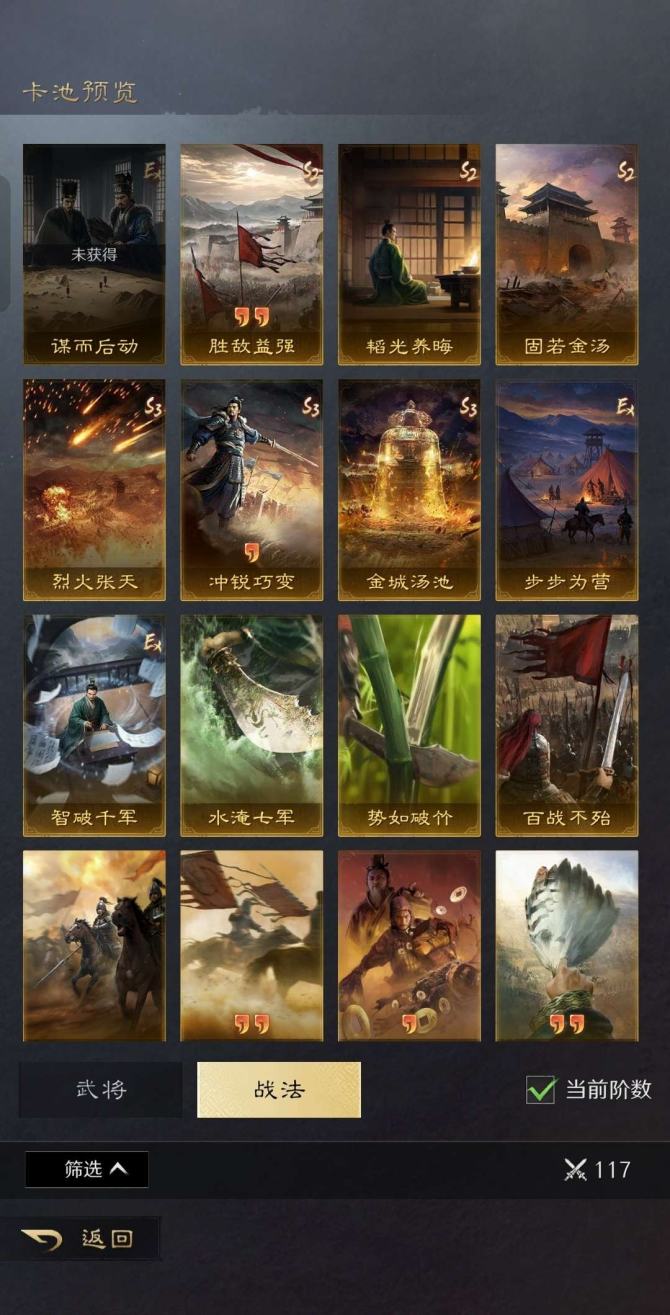Select the 固若金汤 card
This screenshot has width=670, height=1315.
pos(566,255)
